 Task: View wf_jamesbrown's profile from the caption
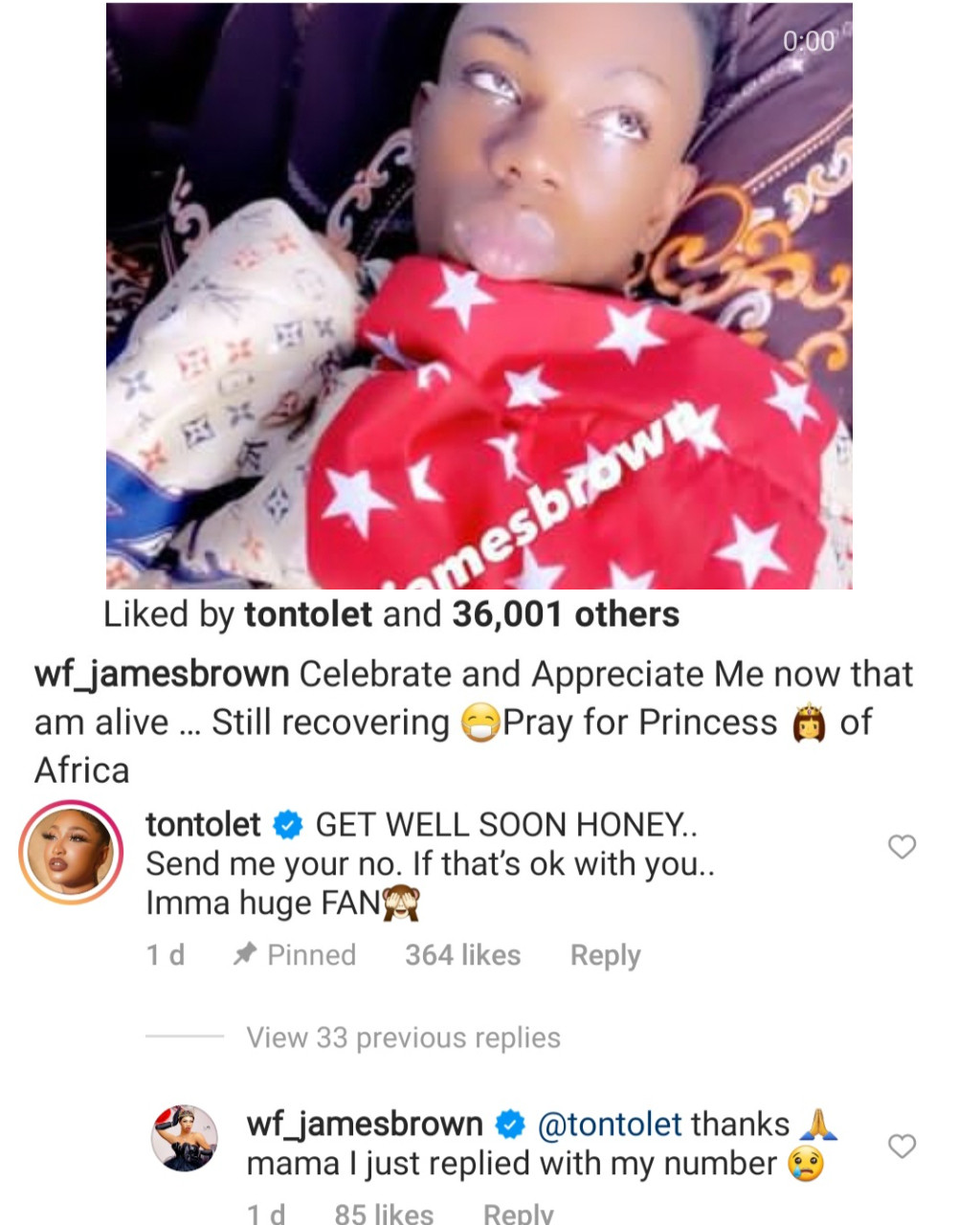(162, 675)
